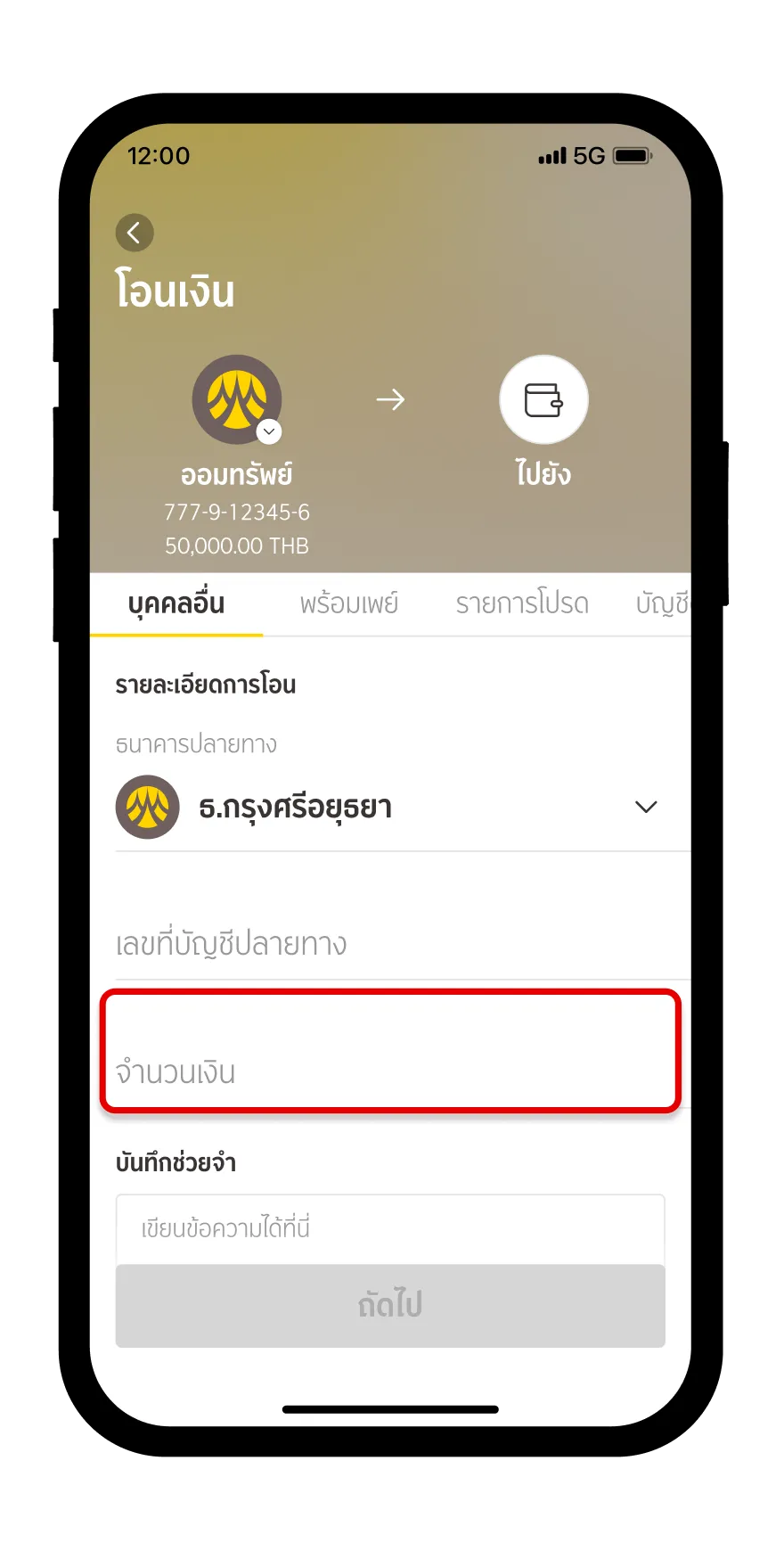
Task: Switch to the พร้อมเพย์ tab
Action: [348, 604]
